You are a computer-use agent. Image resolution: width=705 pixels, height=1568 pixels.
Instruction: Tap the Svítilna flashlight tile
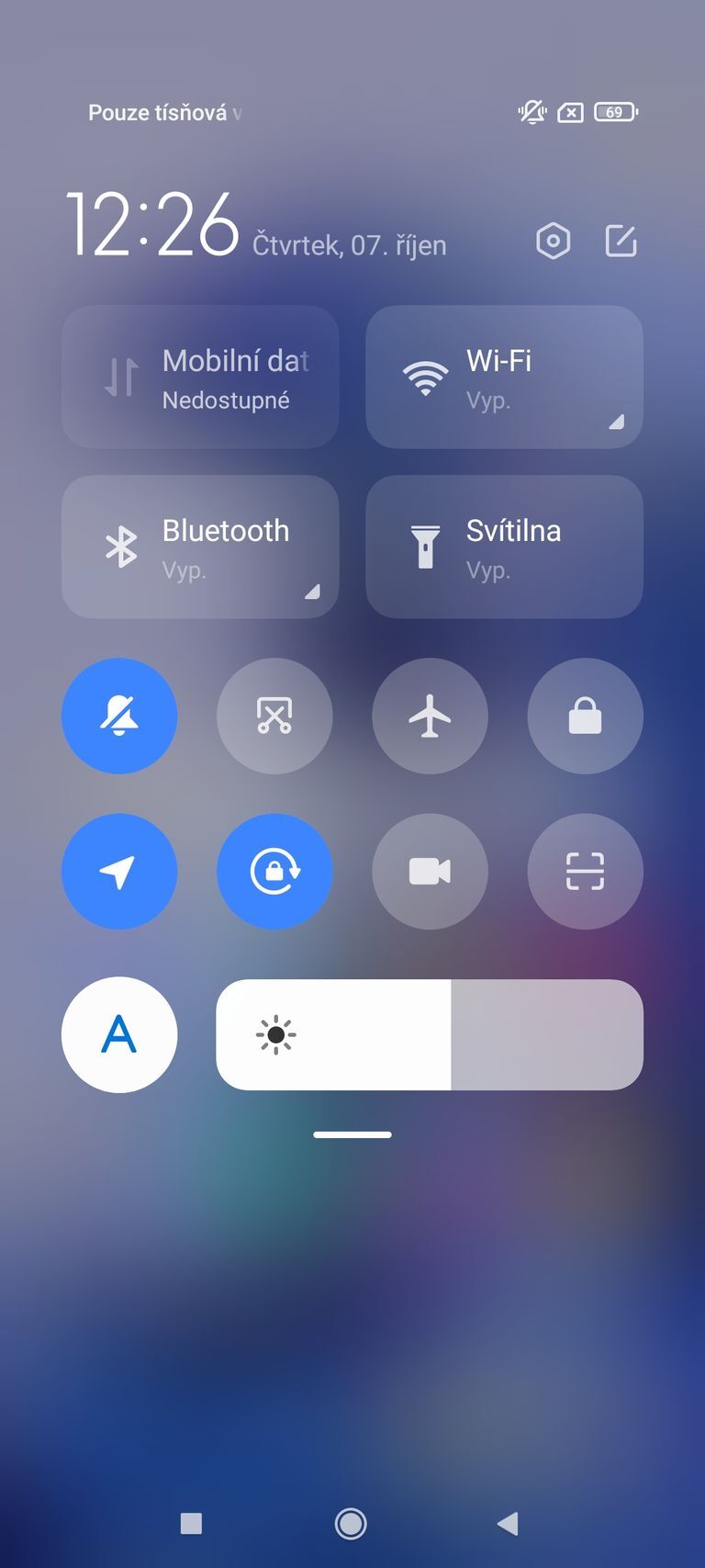tap(504, 546)
